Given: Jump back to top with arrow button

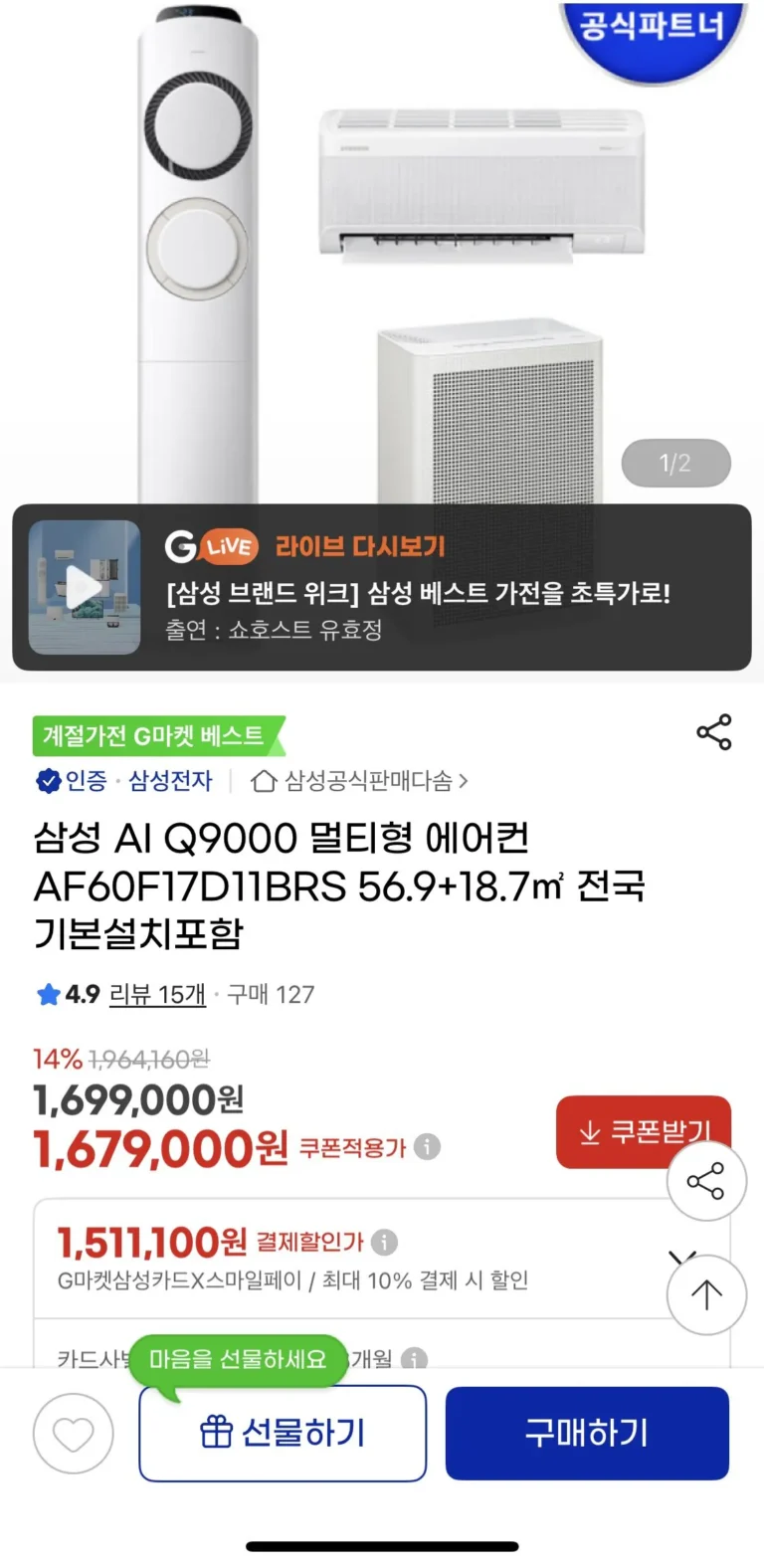Looking at the screenshot, I should coord(705,1294).
